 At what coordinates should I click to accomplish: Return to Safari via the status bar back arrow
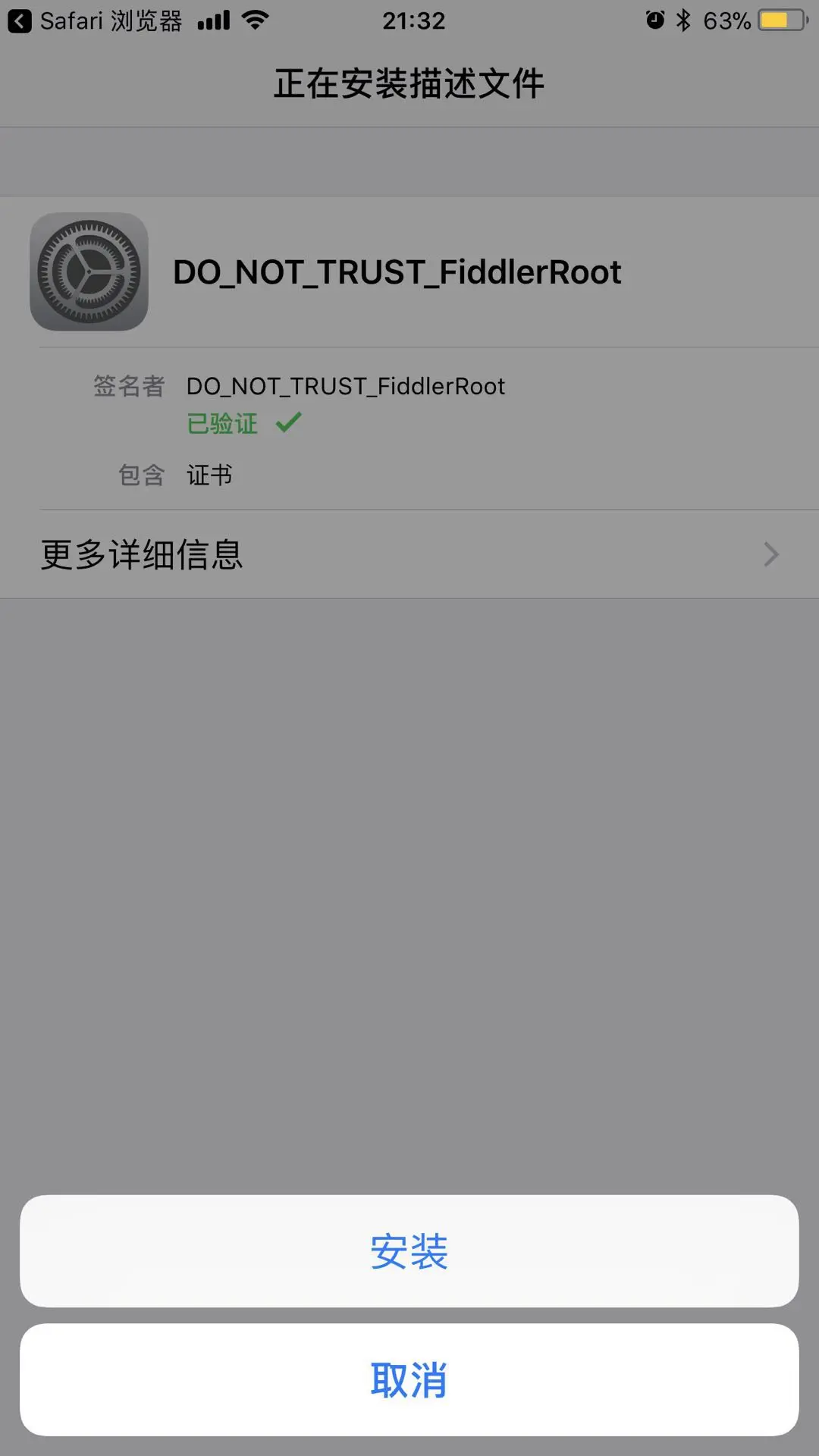(x=20, y=21)
